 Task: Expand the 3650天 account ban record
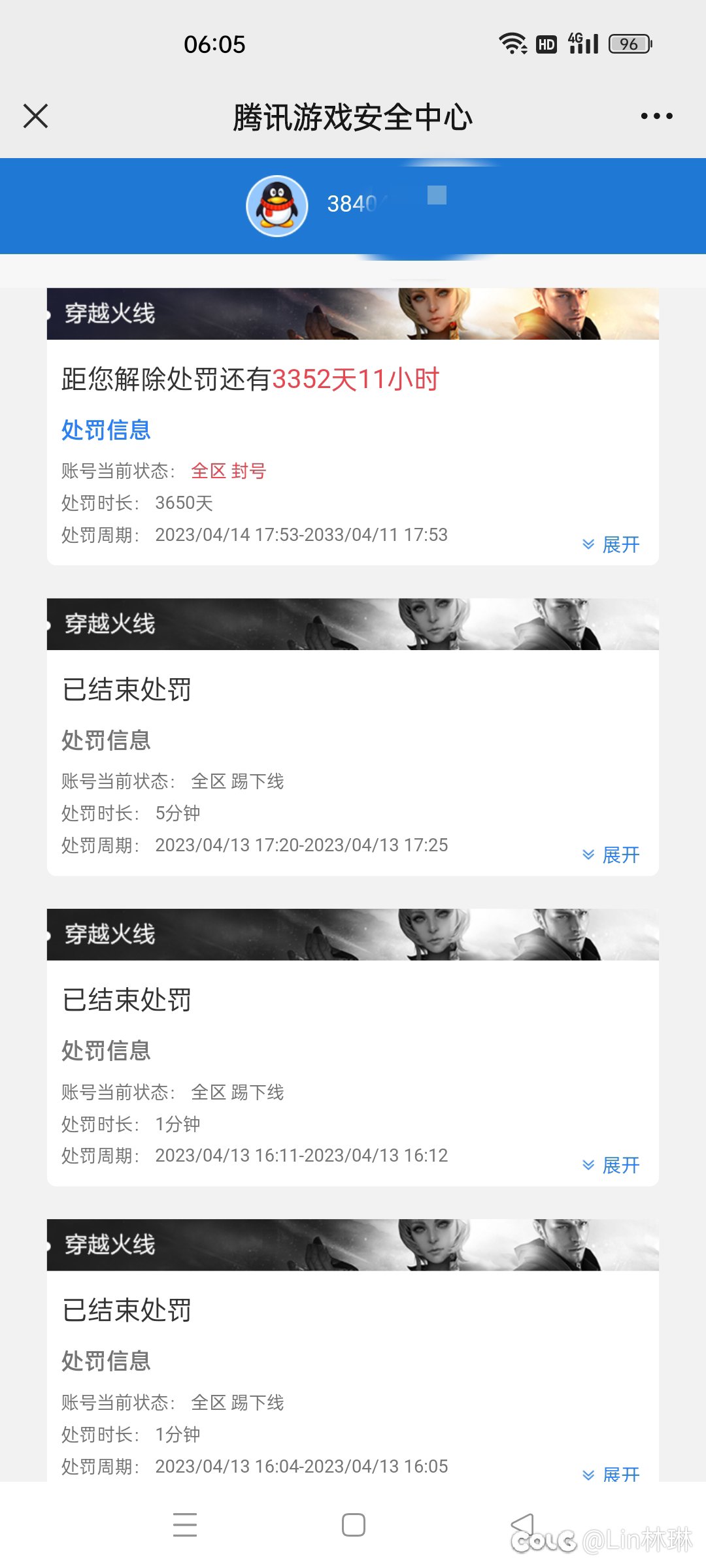(611, 544)
